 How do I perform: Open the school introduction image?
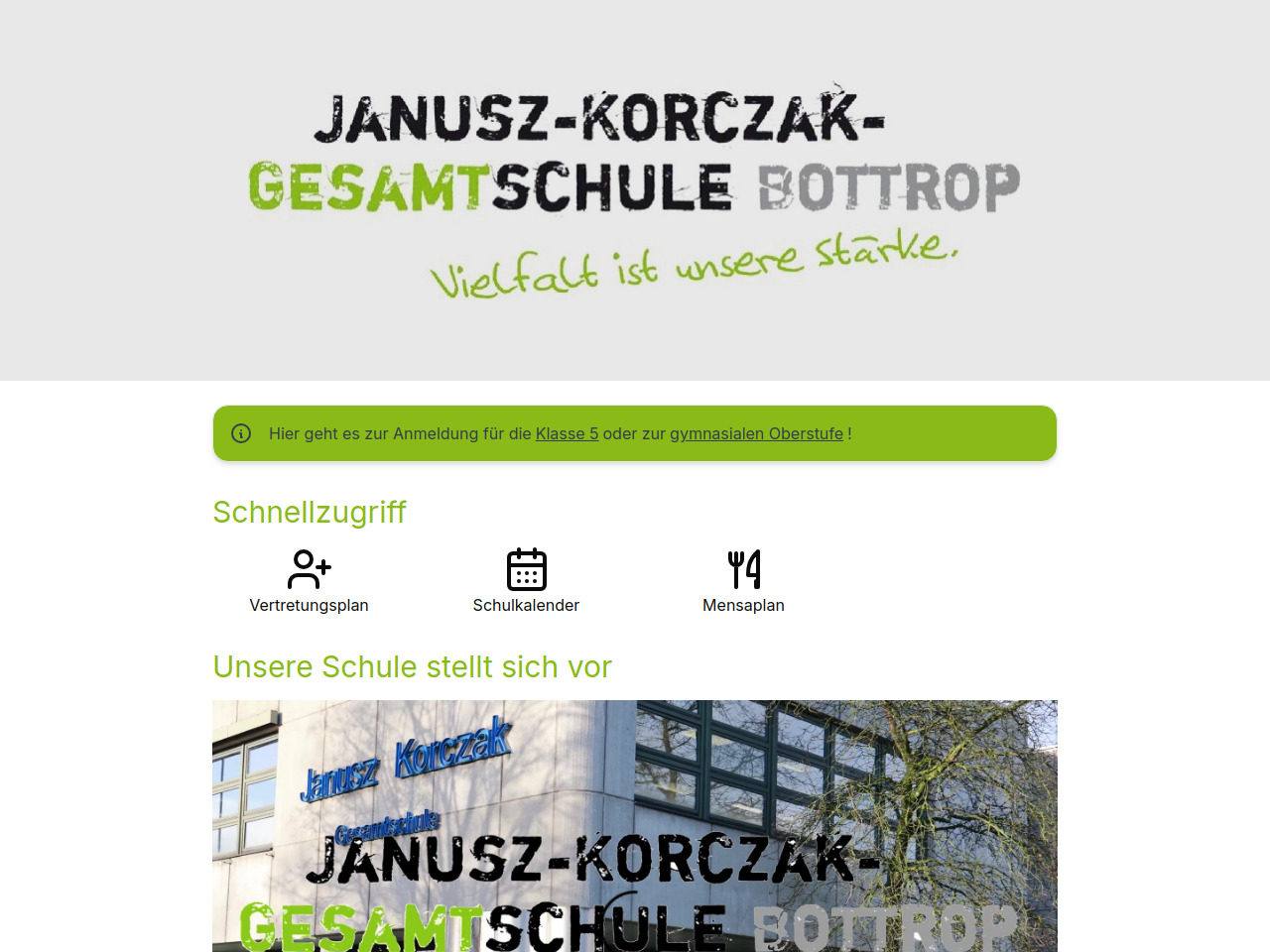click(635, 825)
